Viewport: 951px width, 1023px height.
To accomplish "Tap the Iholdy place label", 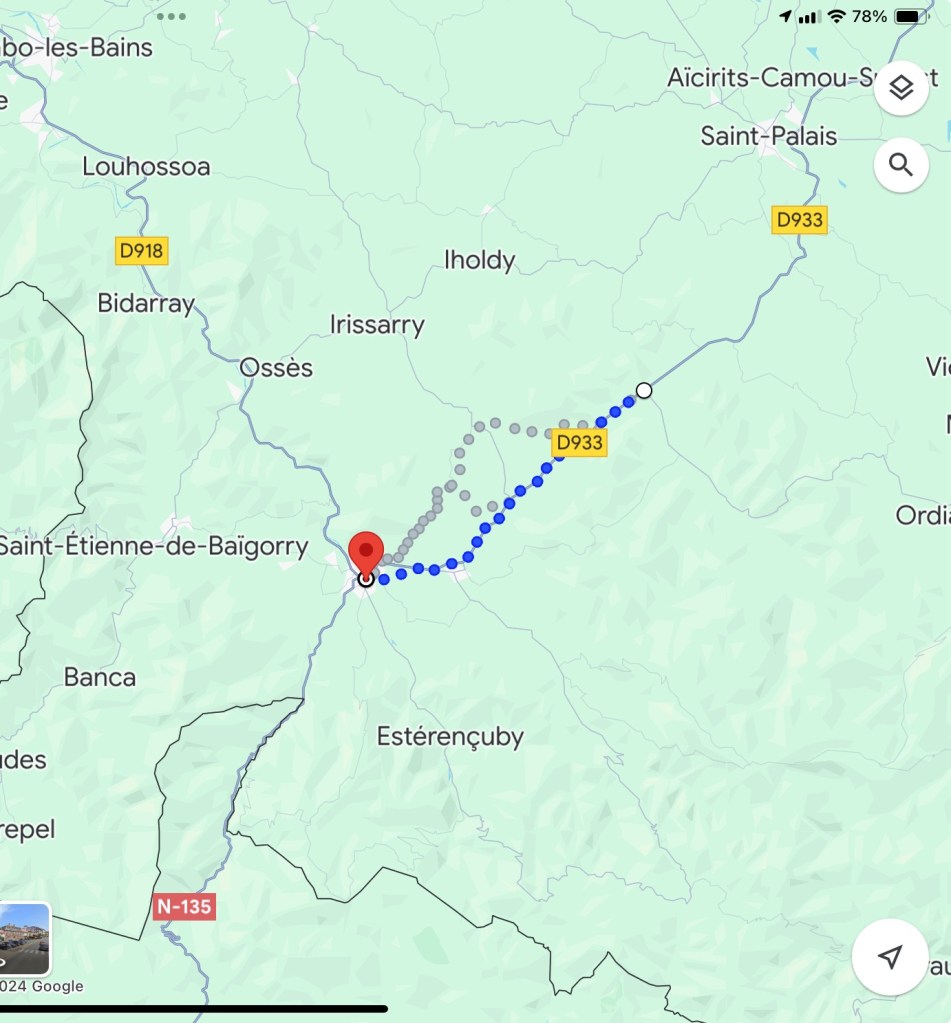I will coord(480,261).
